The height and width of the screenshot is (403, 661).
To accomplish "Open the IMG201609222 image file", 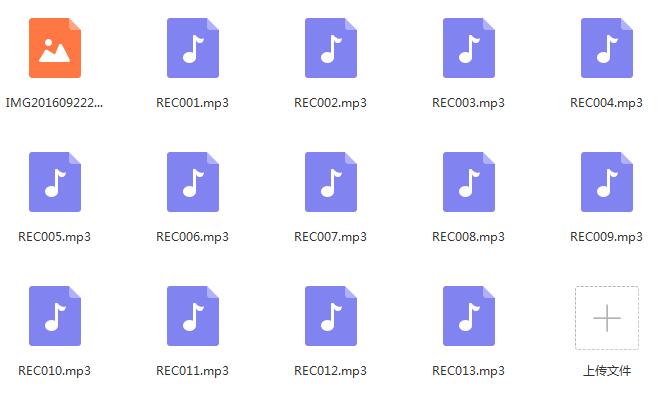I will point(55,49).
